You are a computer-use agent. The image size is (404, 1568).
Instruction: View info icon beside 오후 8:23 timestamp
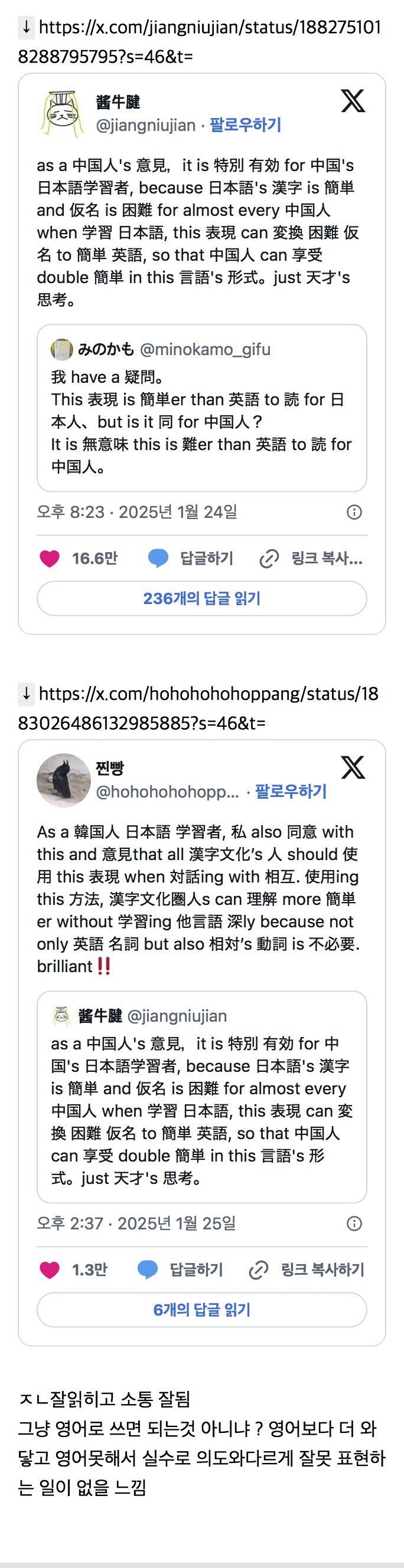pyautogui.click(x=354, y=512)
